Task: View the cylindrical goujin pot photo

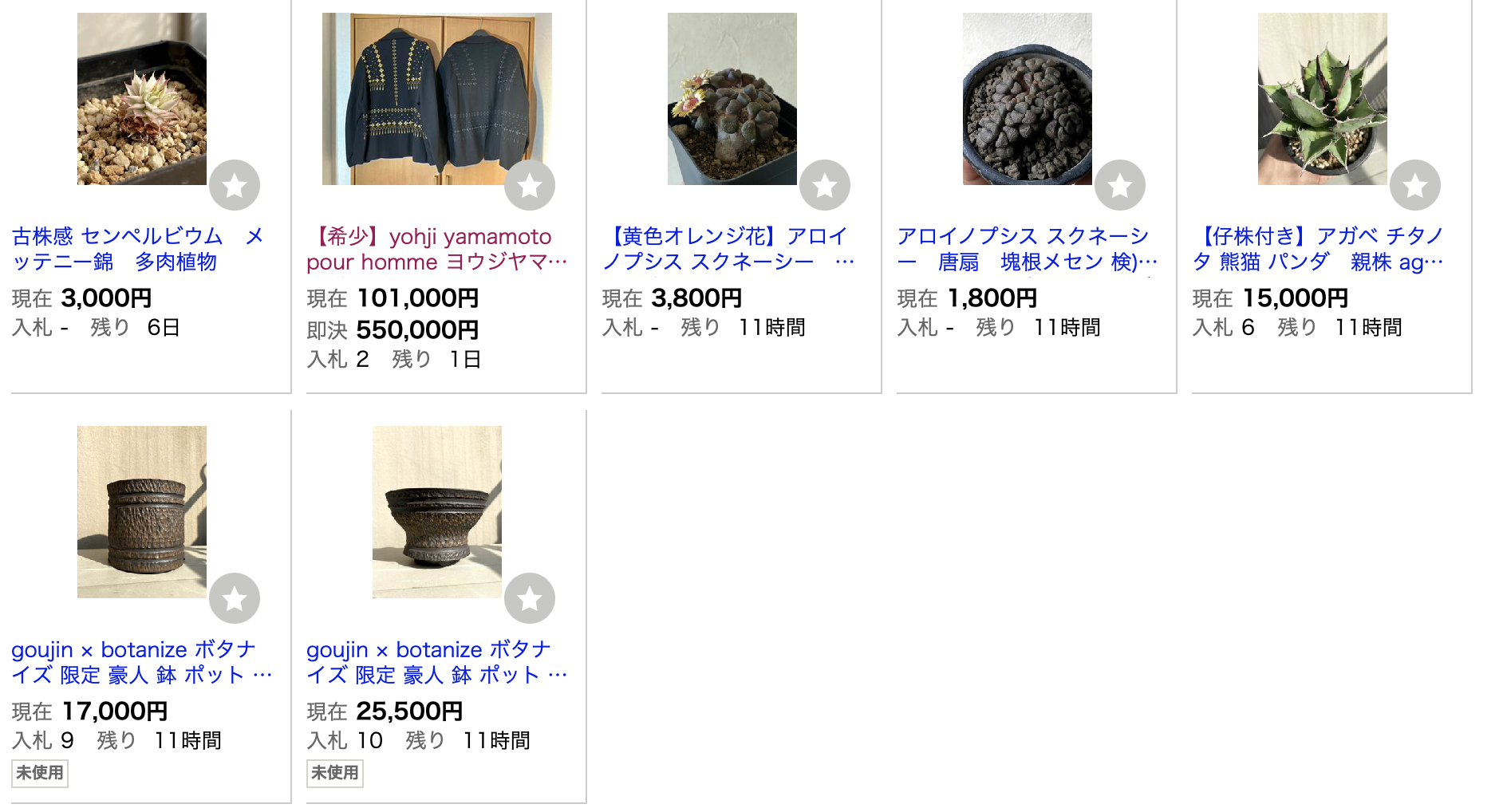Action: point(141,512)
